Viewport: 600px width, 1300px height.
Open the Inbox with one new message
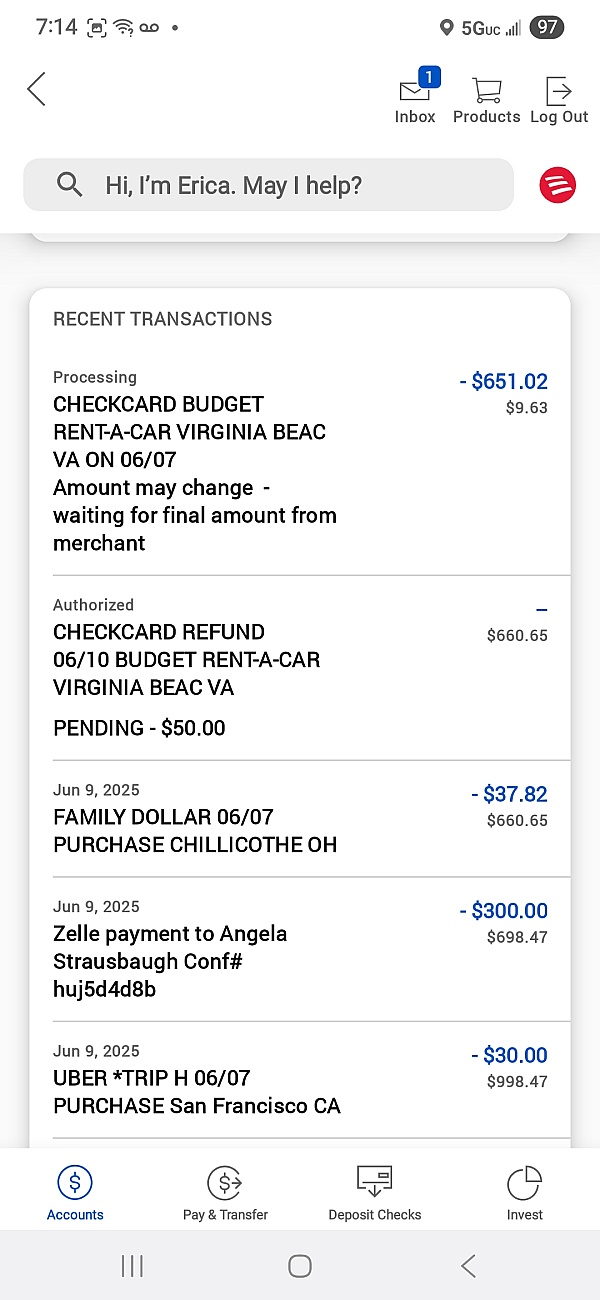click(416, 97)
